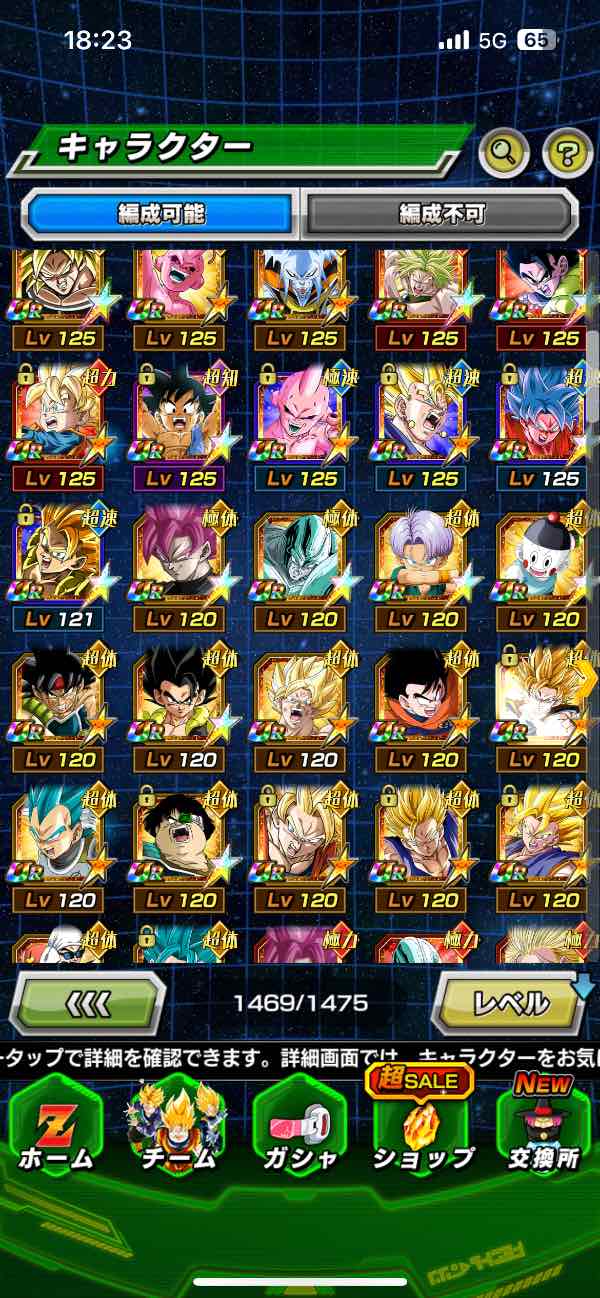600x1298 pixels.
Task: Open the ガシャ summon menu
Action: 299,1128
